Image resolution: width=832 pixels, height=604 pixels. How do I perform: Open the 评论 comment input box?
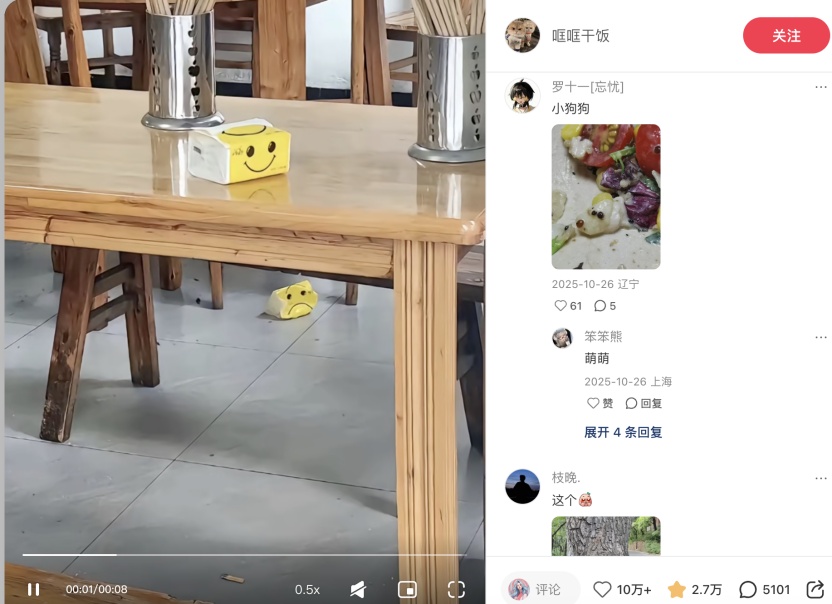[x=540, y=589]
